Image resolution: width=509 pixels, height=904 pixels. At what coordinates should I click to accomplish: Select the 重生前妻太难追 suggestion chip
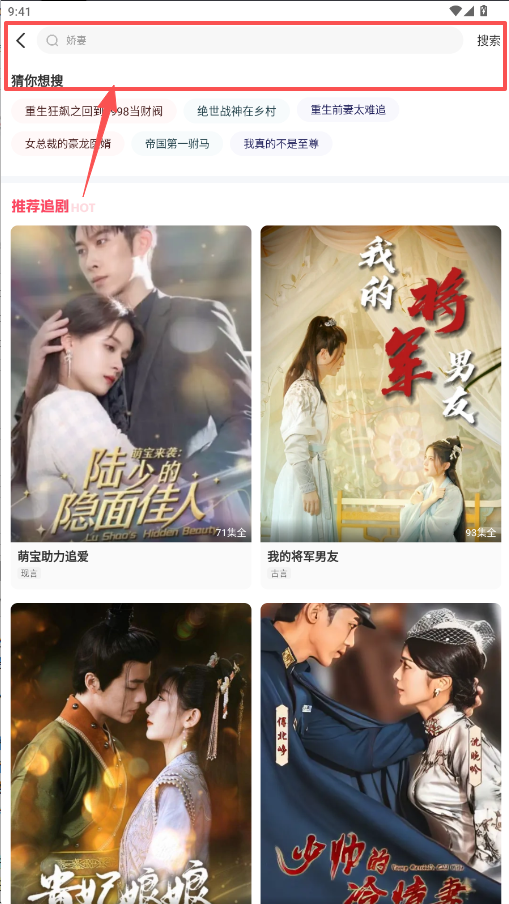pyautogui.click(x=348, y=110)
